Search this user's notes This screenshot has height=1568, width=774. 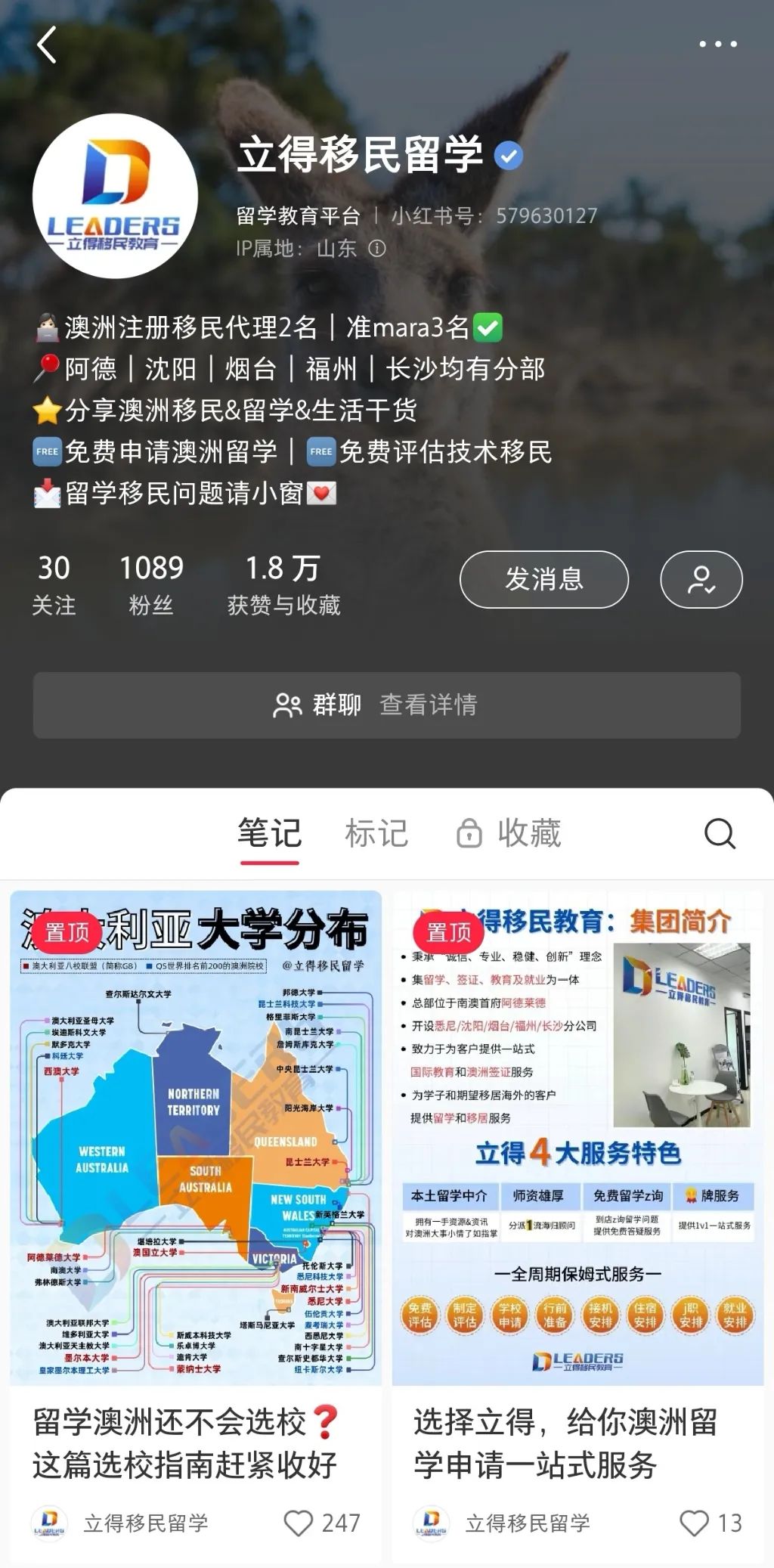(719, 834)
